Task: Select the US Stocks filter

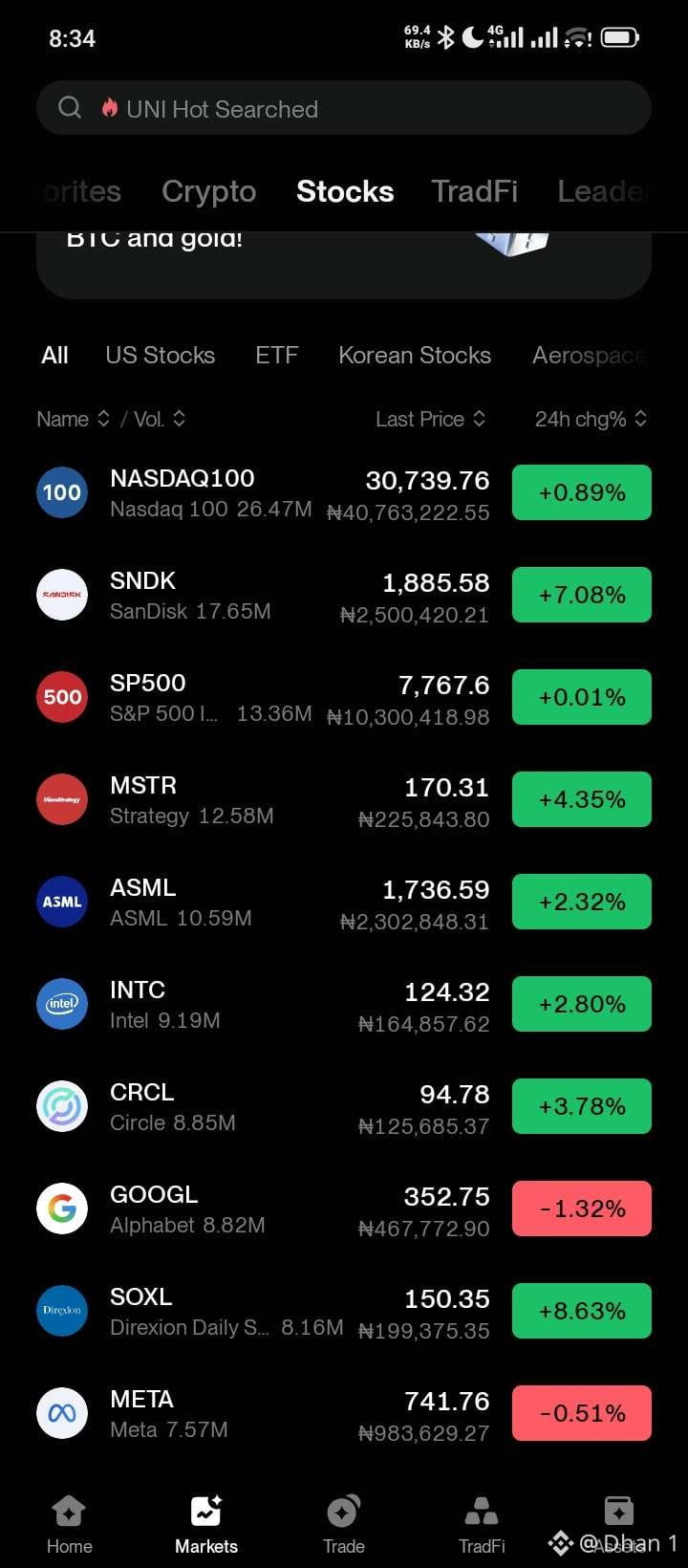Action: click(x=161, y=355)
